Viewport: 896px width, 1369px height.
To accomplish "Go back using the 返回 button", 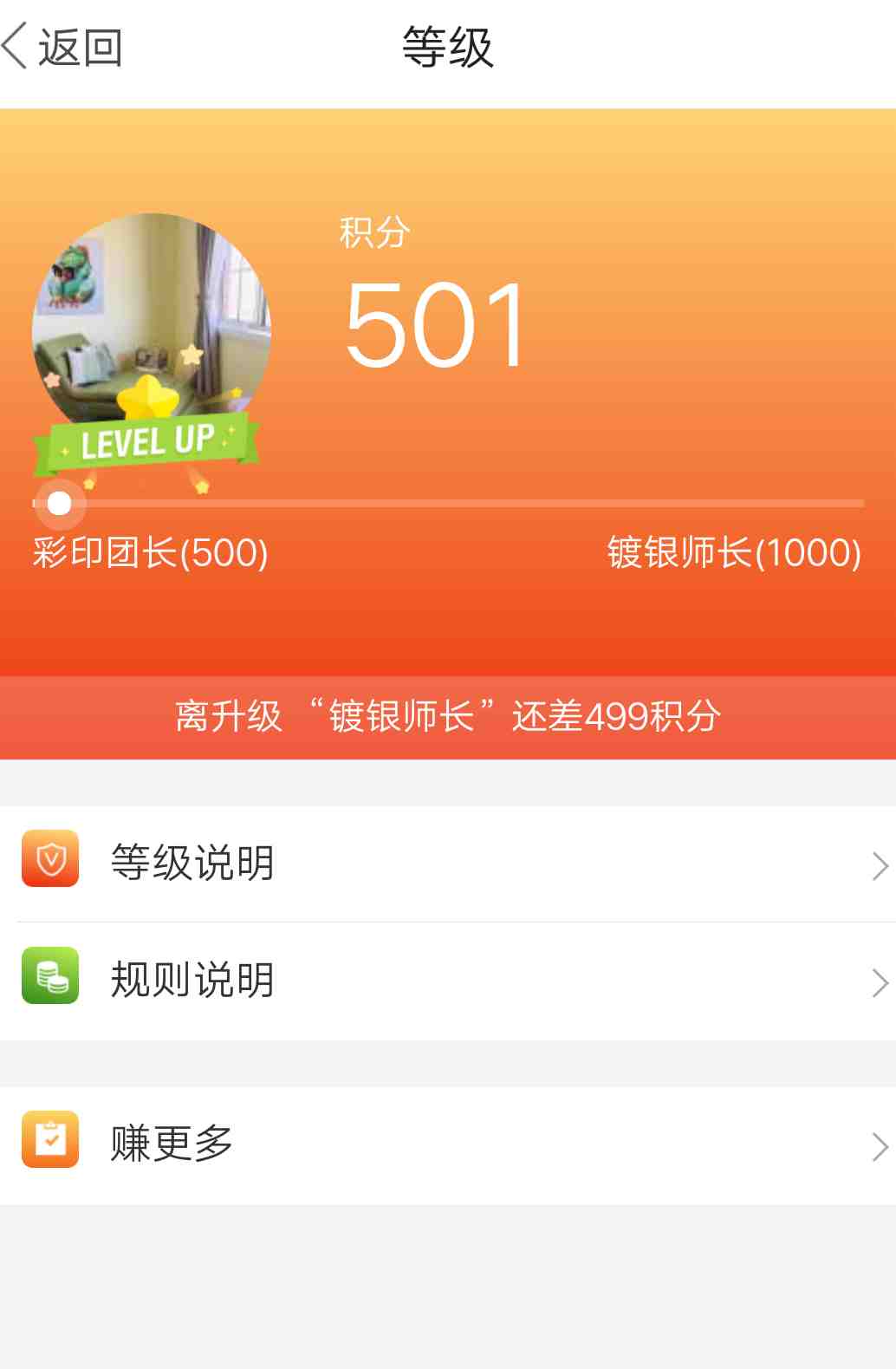I will (x=62, y=48).
